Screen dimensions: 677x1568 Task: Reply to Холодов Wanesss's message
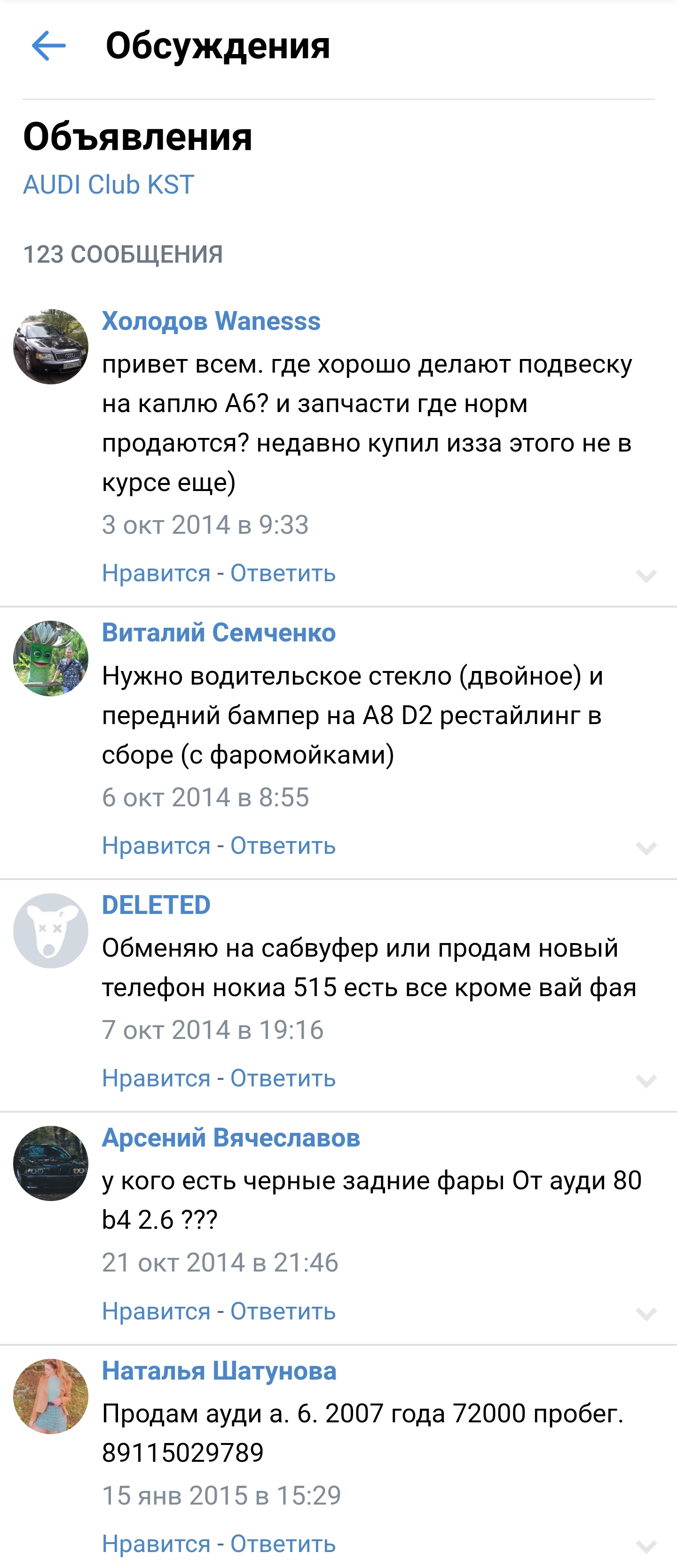point(283,573)
